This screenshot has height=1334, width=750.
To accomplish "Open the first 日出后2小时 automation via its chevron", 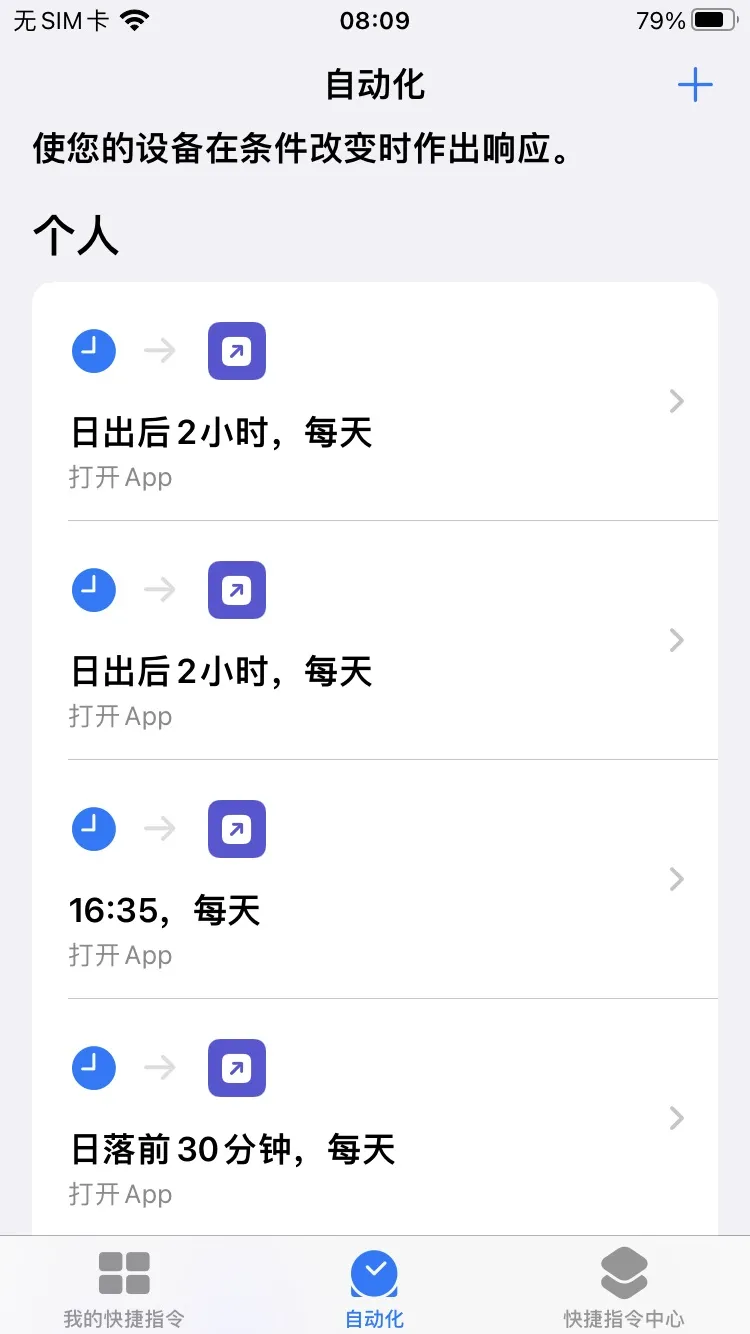I will [x=676, y=401].
